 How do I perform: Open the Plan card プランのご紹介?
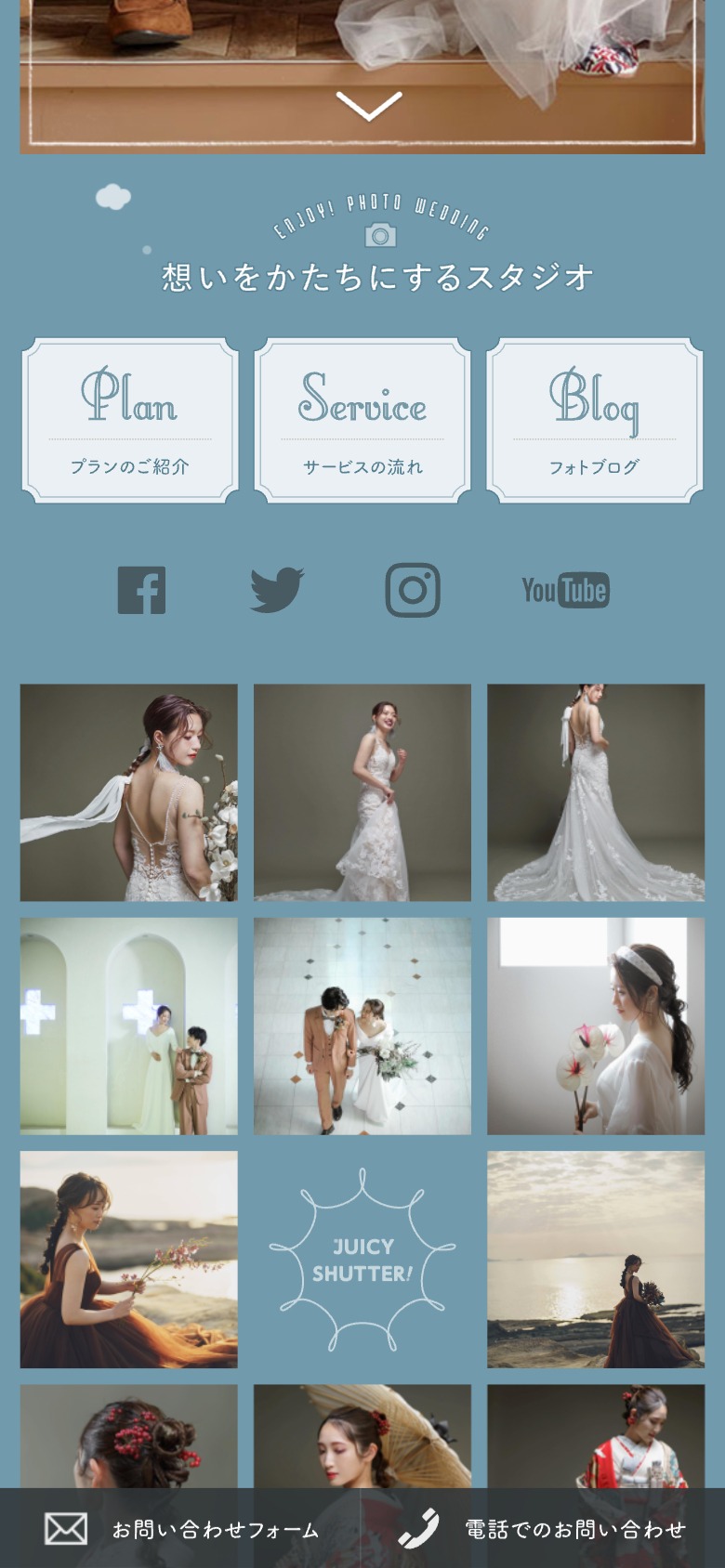[x=130, y=420]
